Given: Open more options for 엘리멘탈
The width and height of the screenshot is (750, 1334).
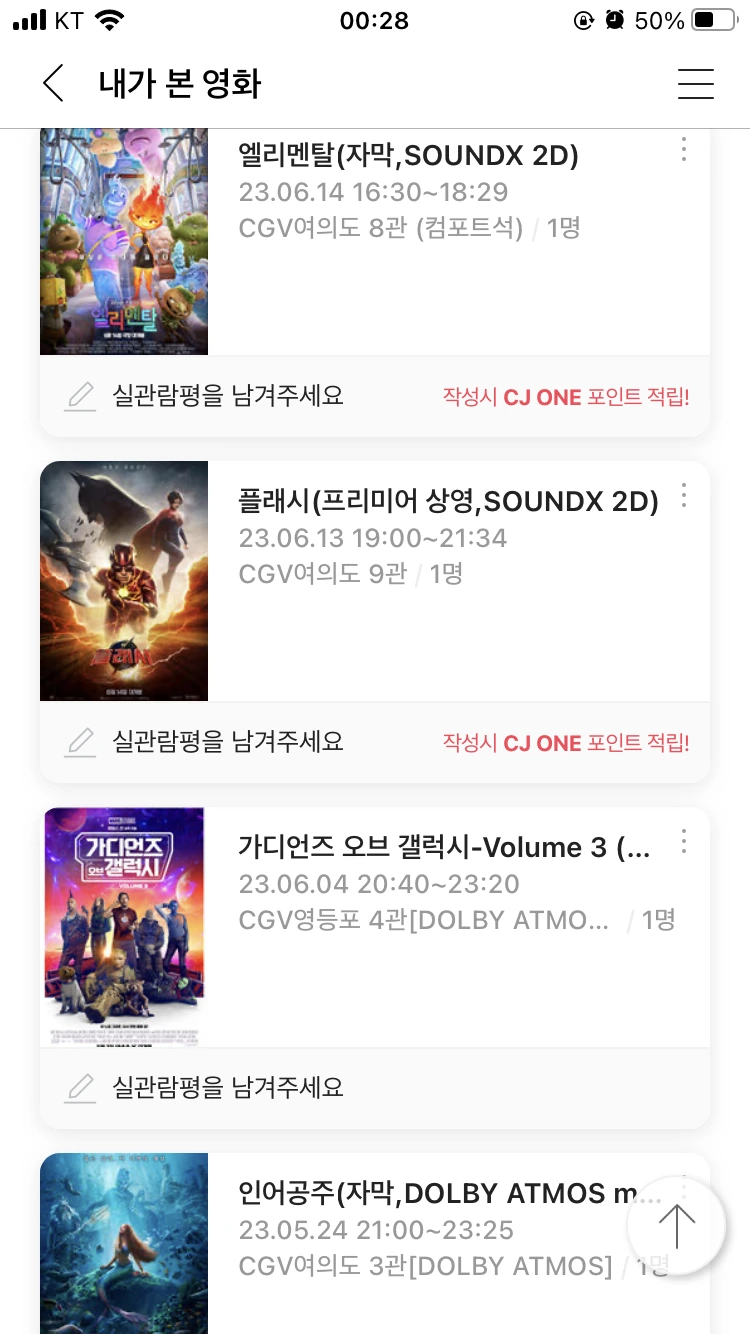Looking at the screenshot, I should (684, 150).
